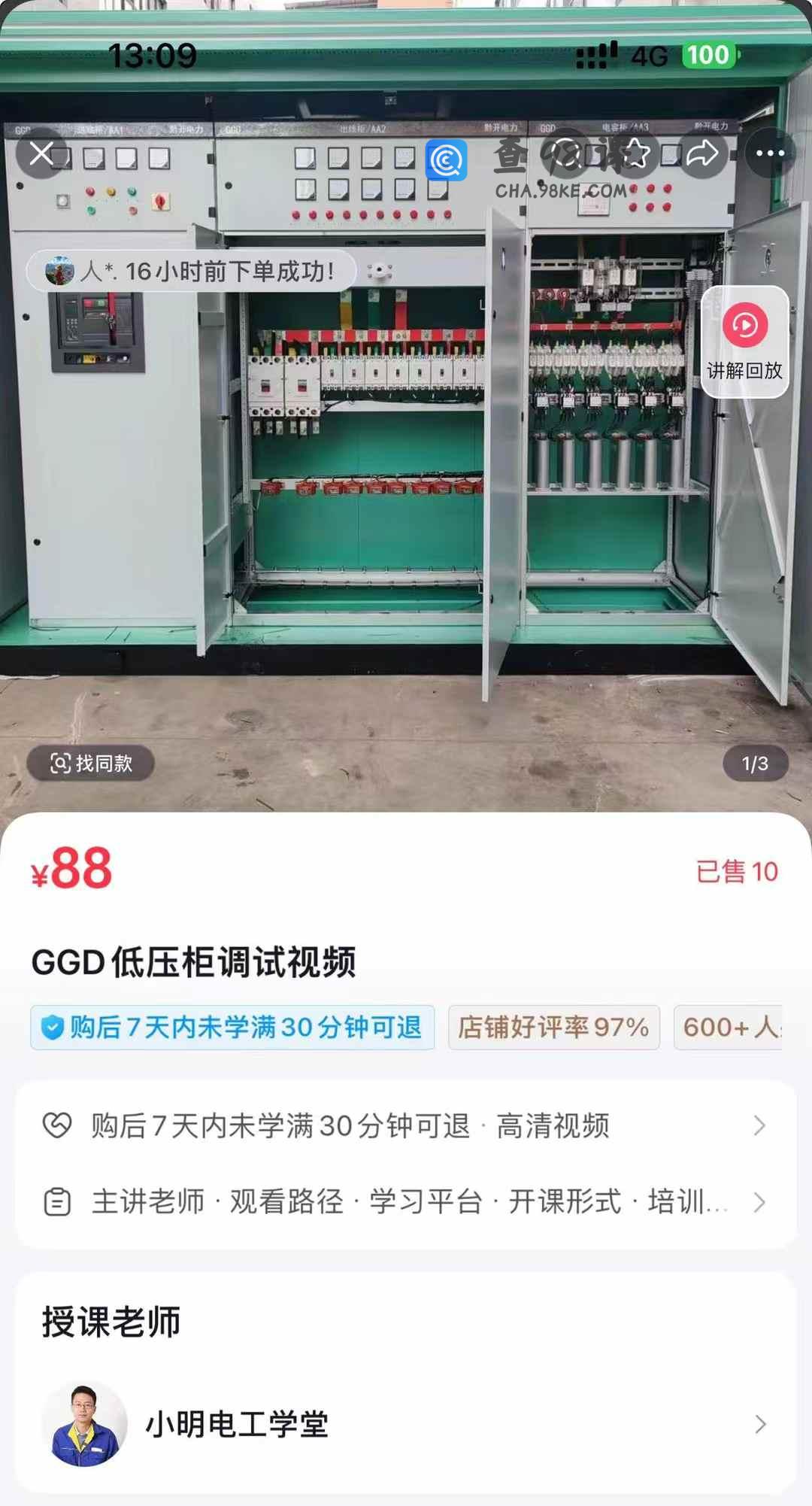This screenshot has width=812, height=1506.
Task: Open the three-dot overflow menu
Action: 770,153
